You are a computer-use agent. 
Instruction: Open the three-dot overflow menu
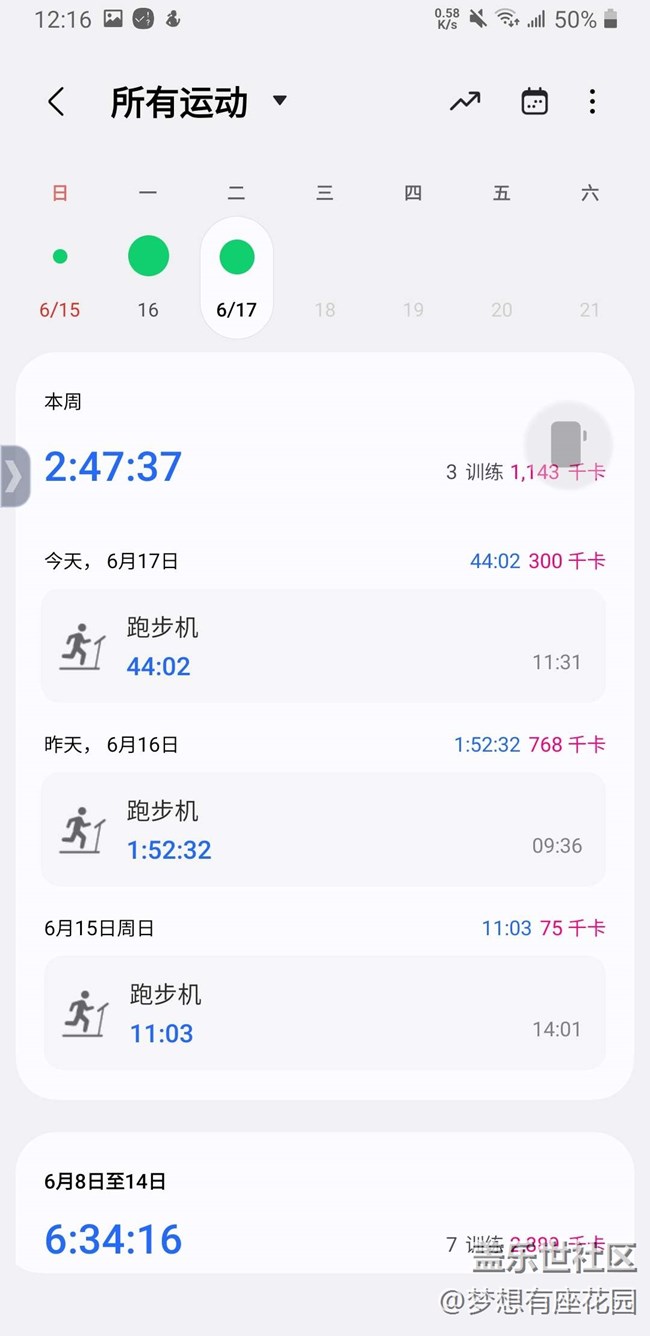click(592, 102)
